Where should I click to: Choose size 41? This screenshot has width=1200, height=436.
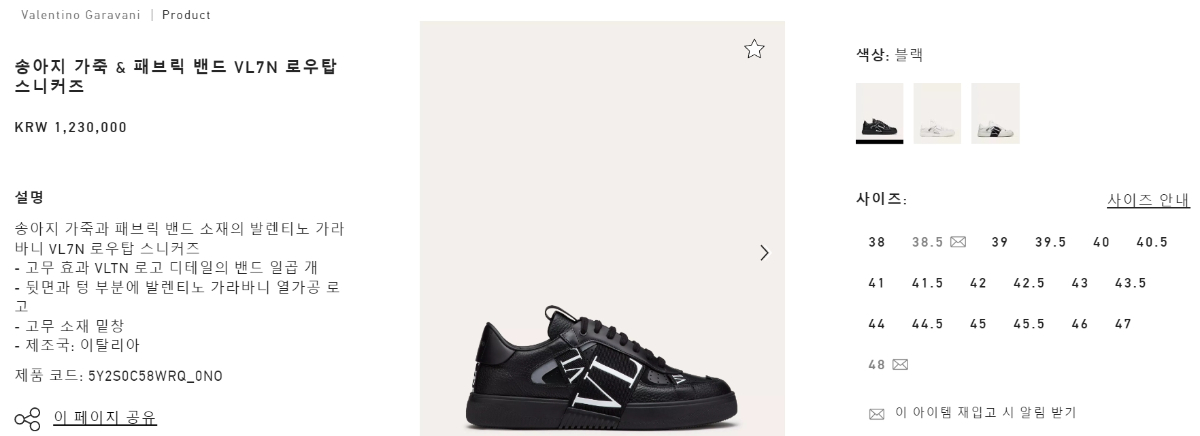click(877, 283)
